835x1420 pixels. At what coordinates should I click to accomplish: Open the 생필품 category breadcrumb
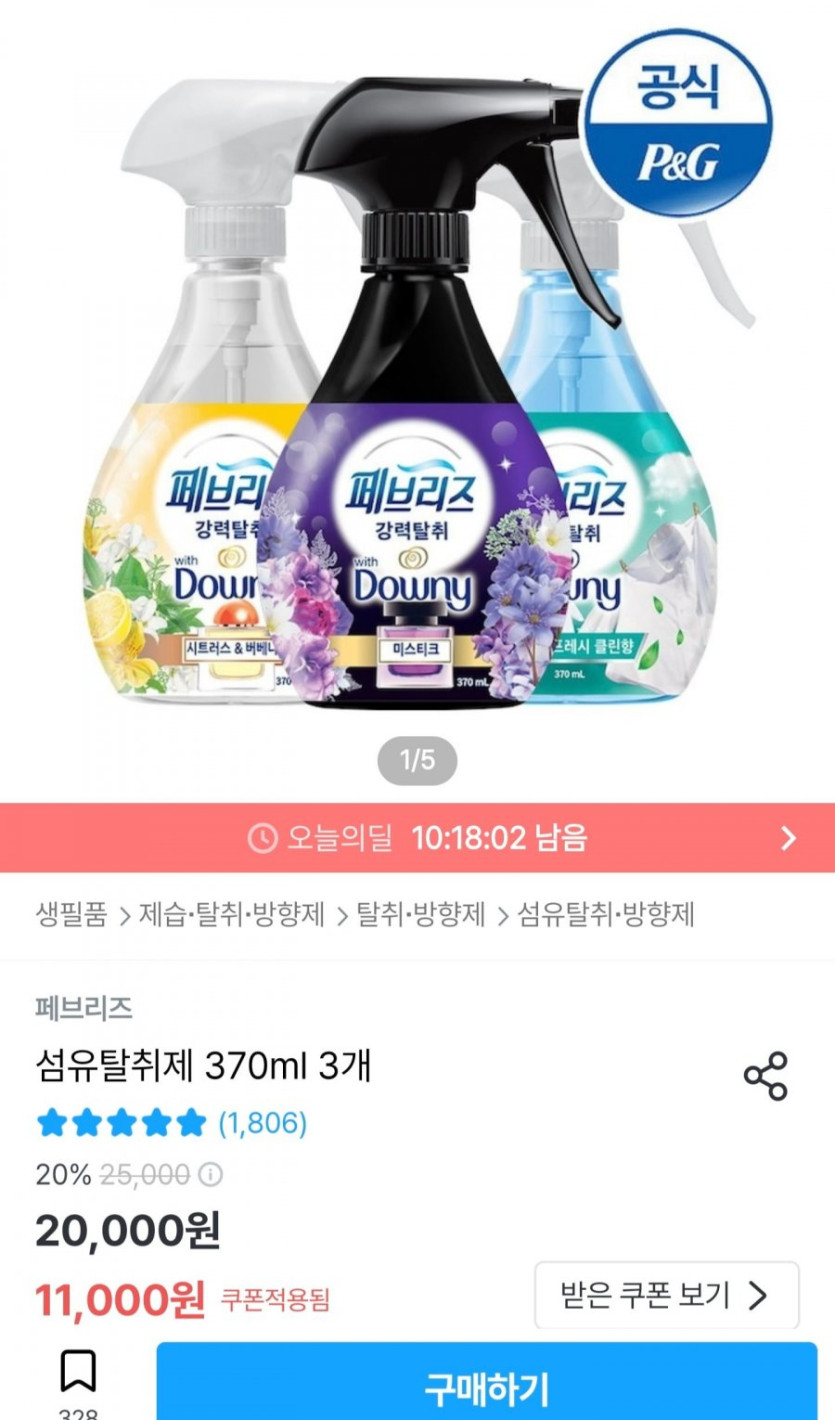click(x=71, y=914)
